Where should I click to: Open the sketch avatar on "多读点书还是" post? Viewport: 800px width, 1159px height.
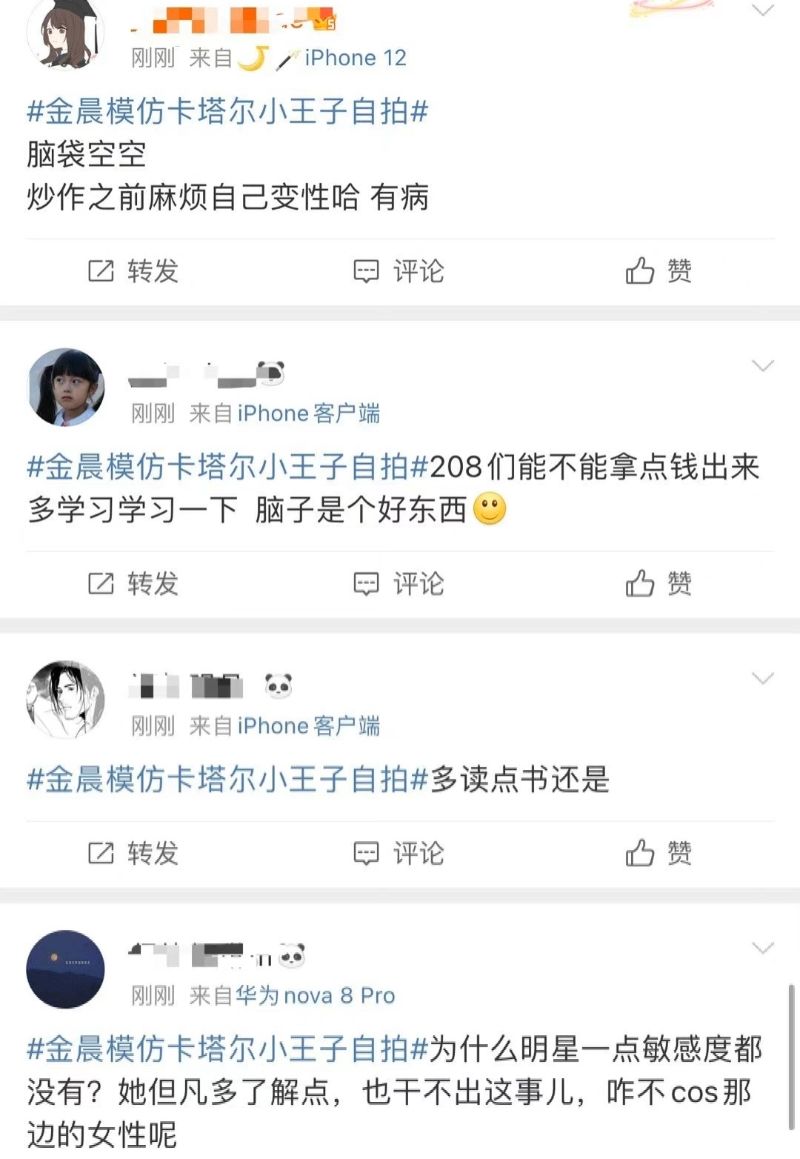click(65, 699)
